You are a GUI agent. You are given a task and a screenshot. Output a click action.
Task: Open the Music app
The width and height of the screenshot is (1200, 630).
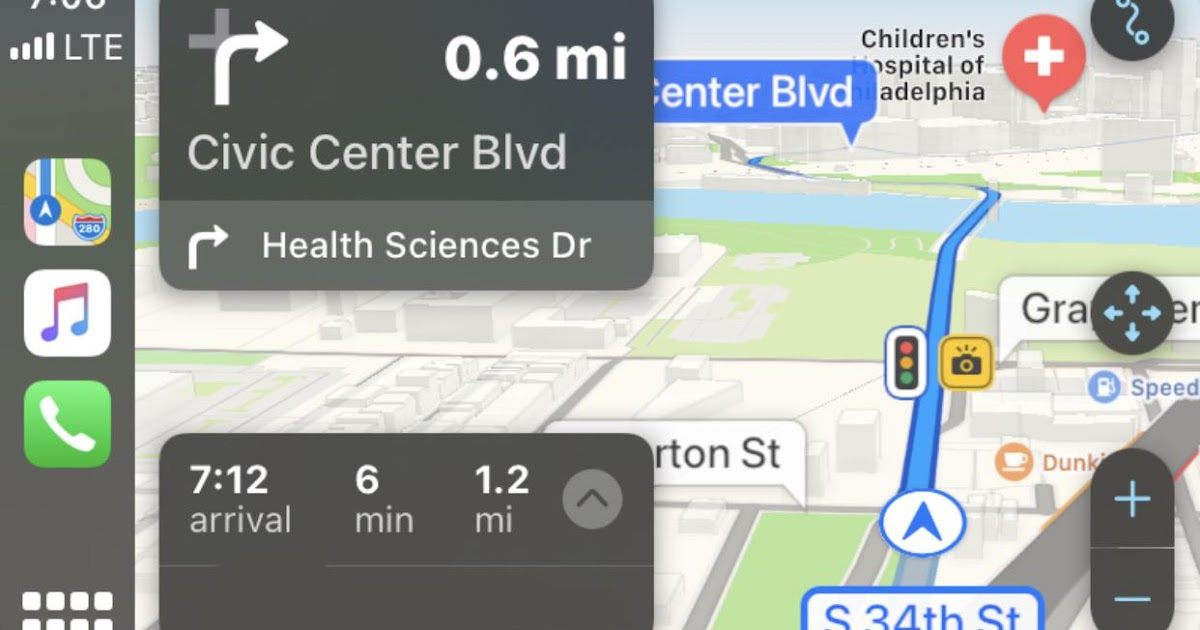67,313
